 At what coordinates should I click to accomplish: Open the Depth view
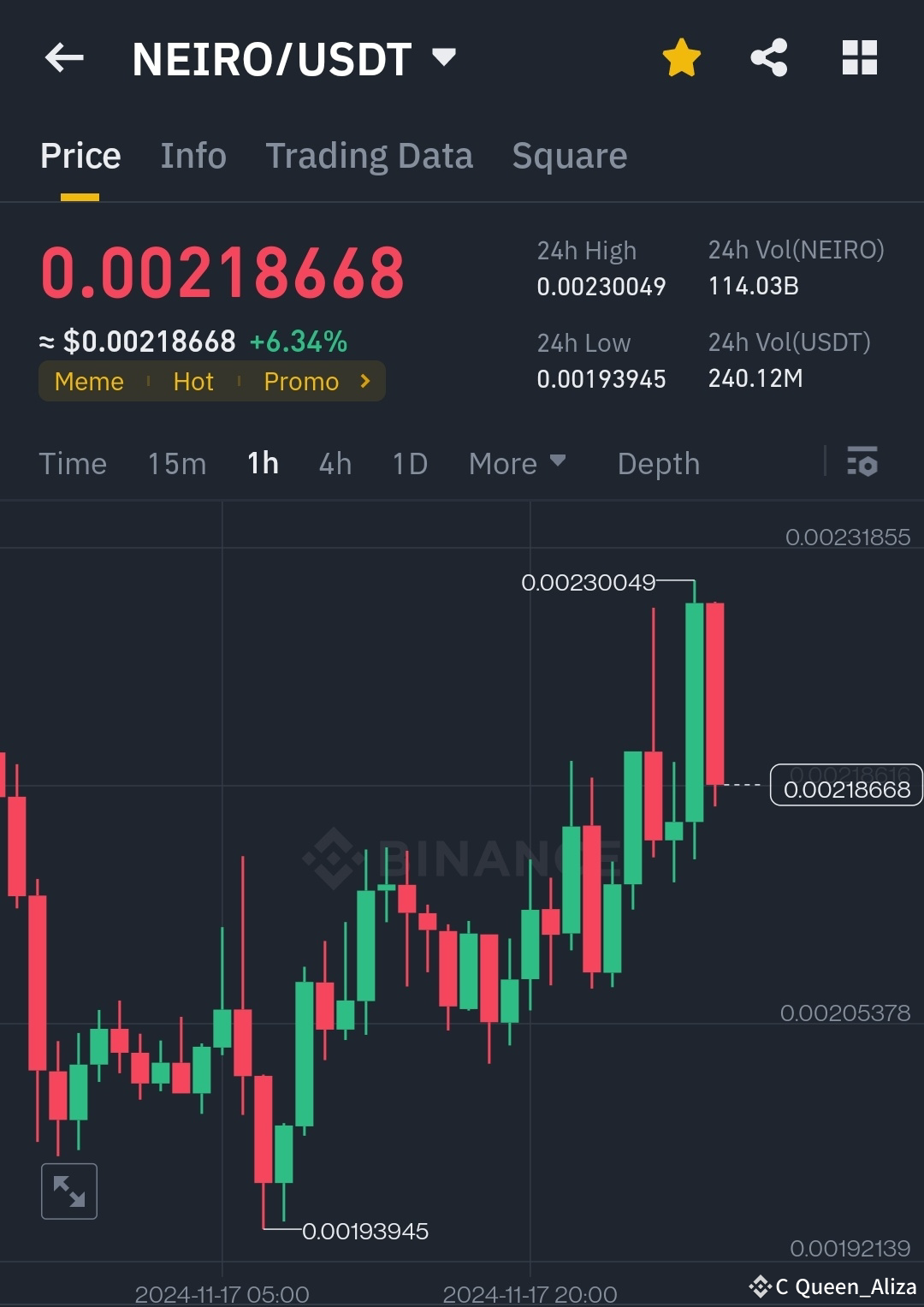(658, 463)
